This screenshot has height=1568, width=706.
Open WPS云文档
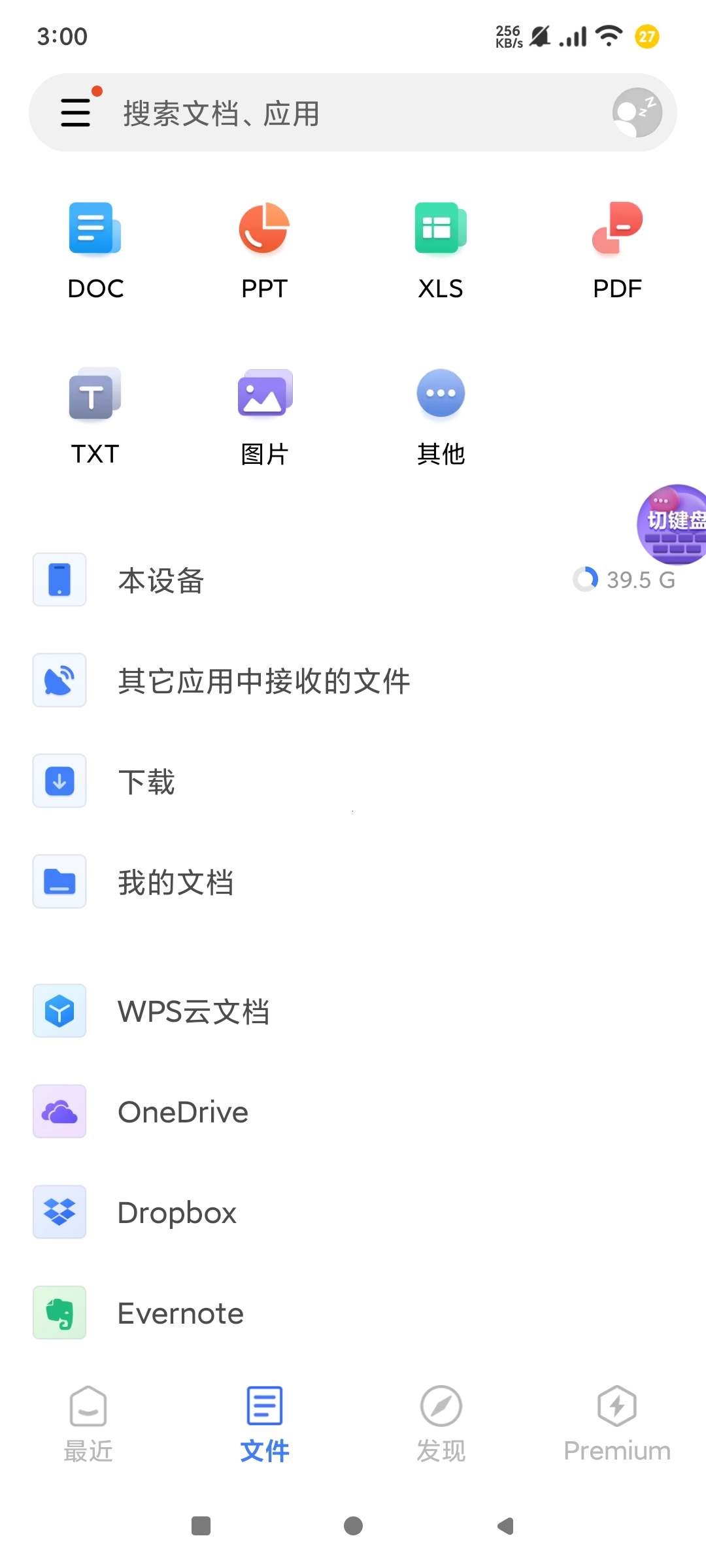point(353,1011)
